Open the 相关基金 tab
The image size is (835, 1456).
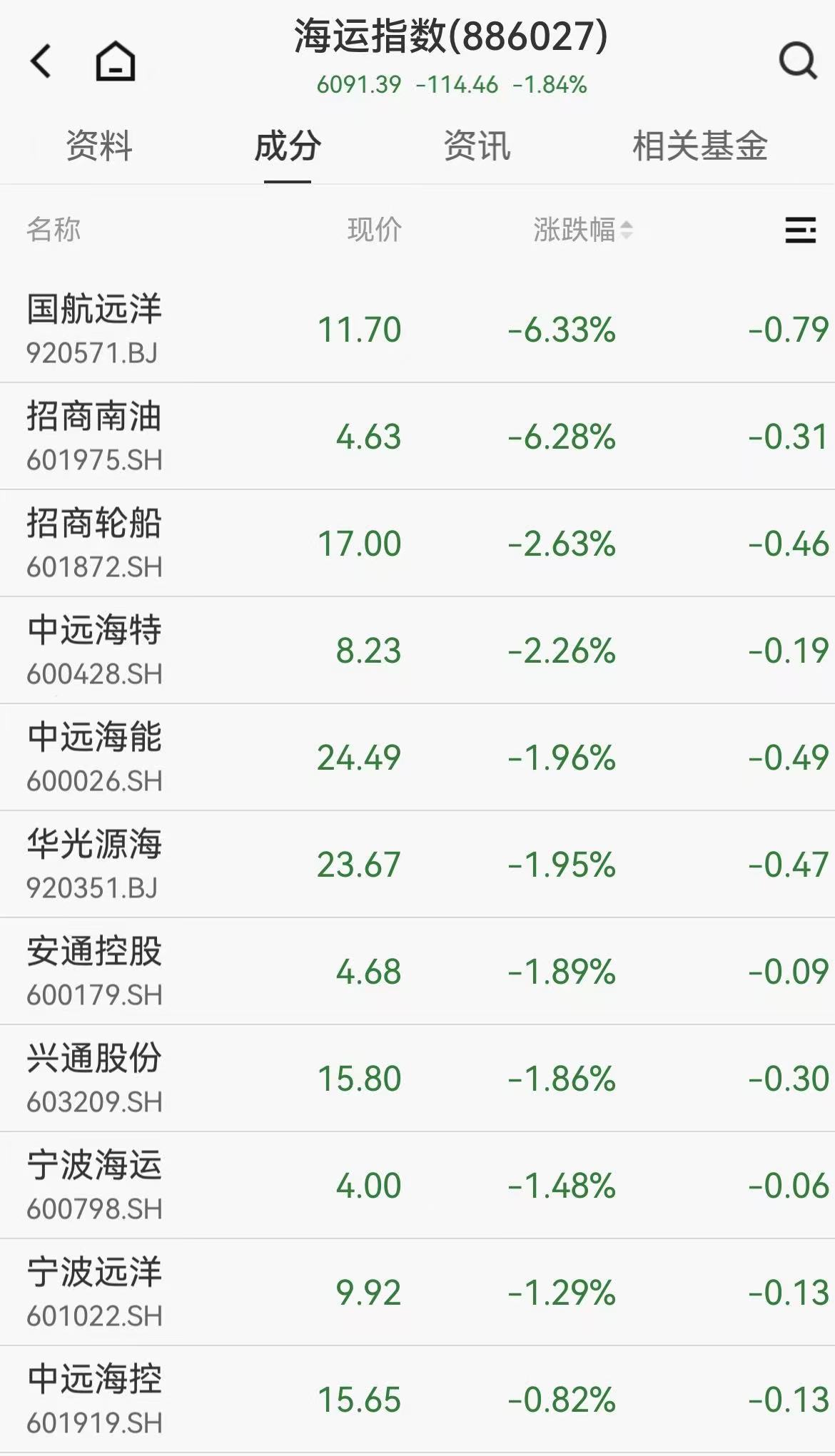699,146
